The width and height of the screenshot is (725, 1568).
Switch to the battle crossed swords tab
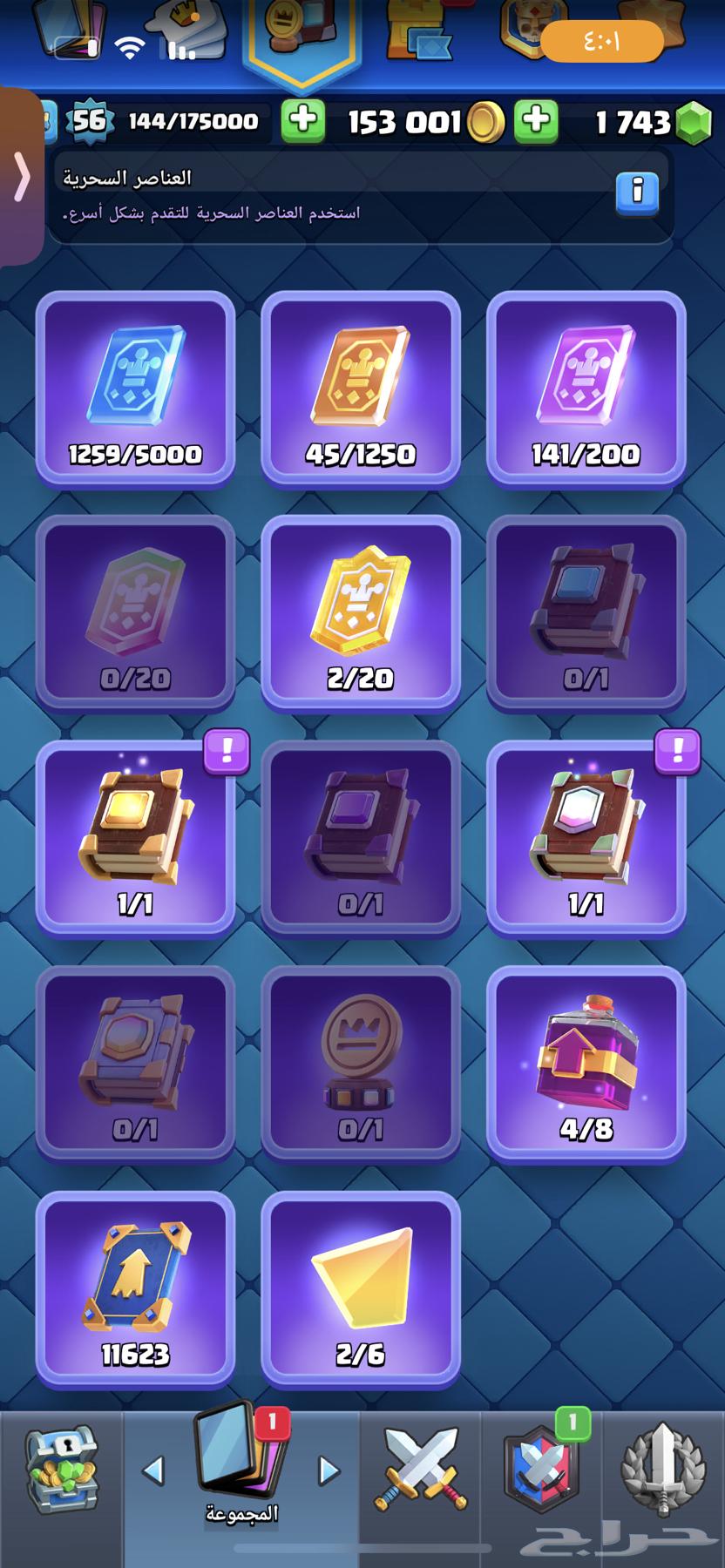421,1470
